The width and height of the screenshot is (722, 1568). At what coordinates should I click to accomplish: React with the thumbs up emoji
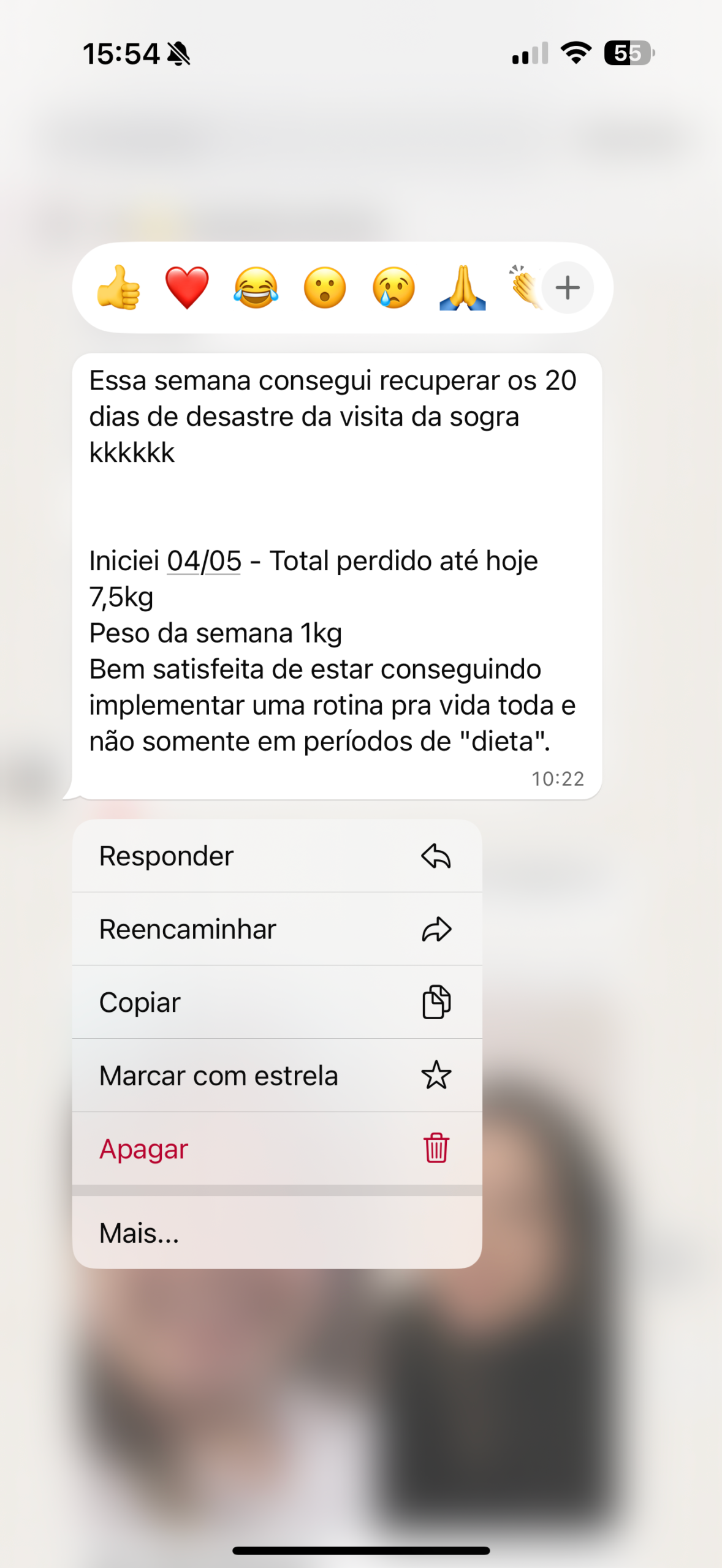pyautogui.click(x=119, y=287)
